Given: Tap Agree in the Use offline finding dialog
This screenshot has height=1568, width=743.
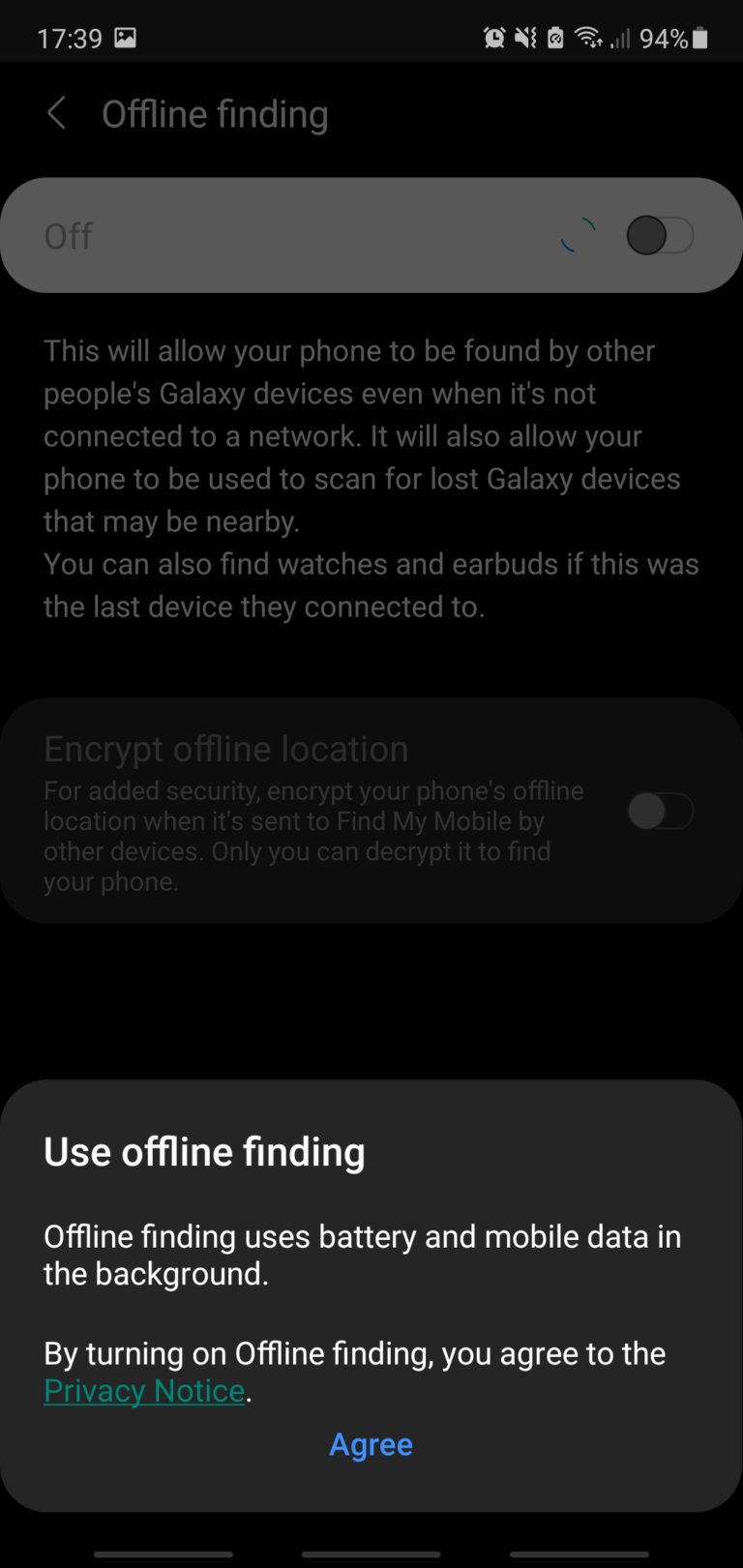Looking at the screenshot, I should tap(371, 1443).
